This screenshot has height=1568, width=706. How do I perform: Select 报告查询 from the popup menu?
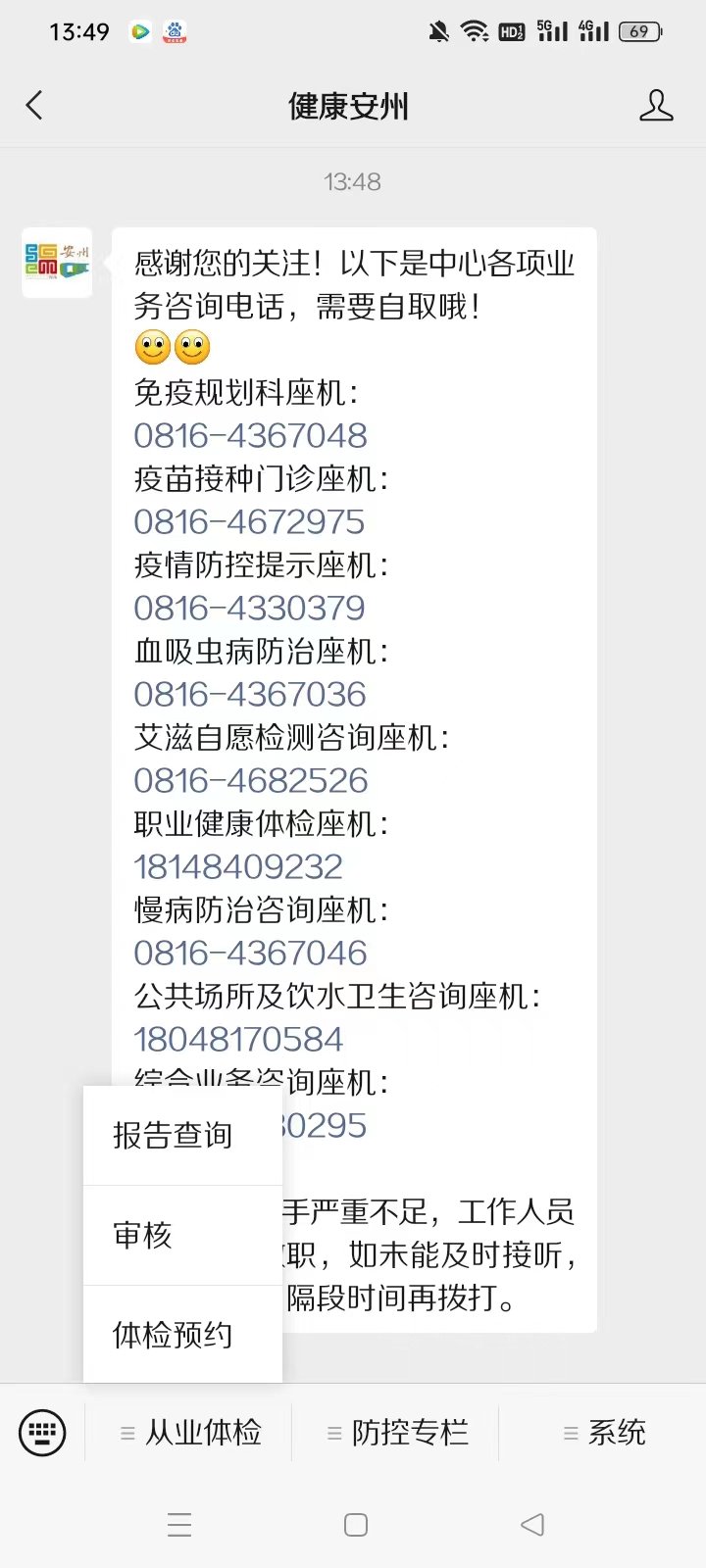pos(174,1135)
